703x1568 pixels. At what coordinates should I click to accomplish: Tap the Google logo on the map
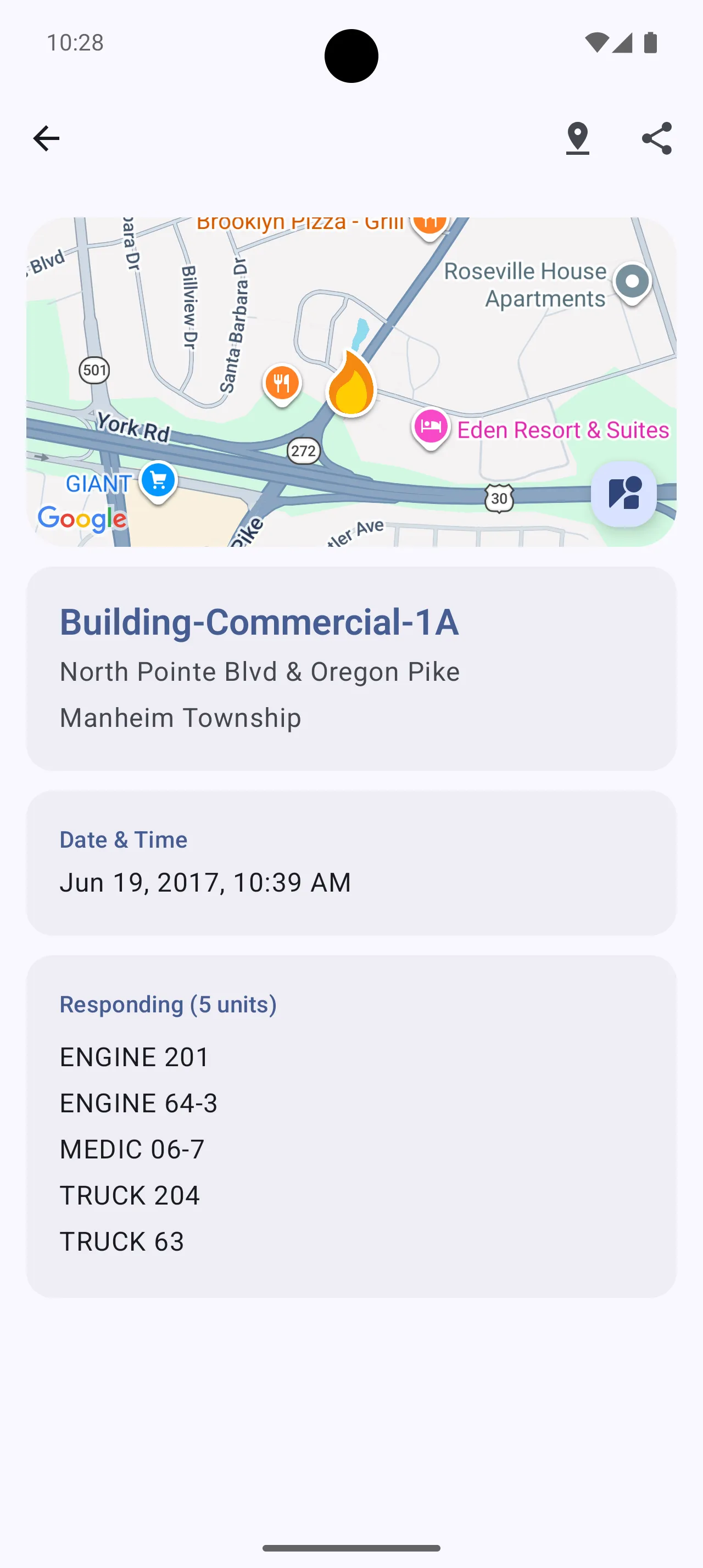pyautogui.click(x=81, y=519)
